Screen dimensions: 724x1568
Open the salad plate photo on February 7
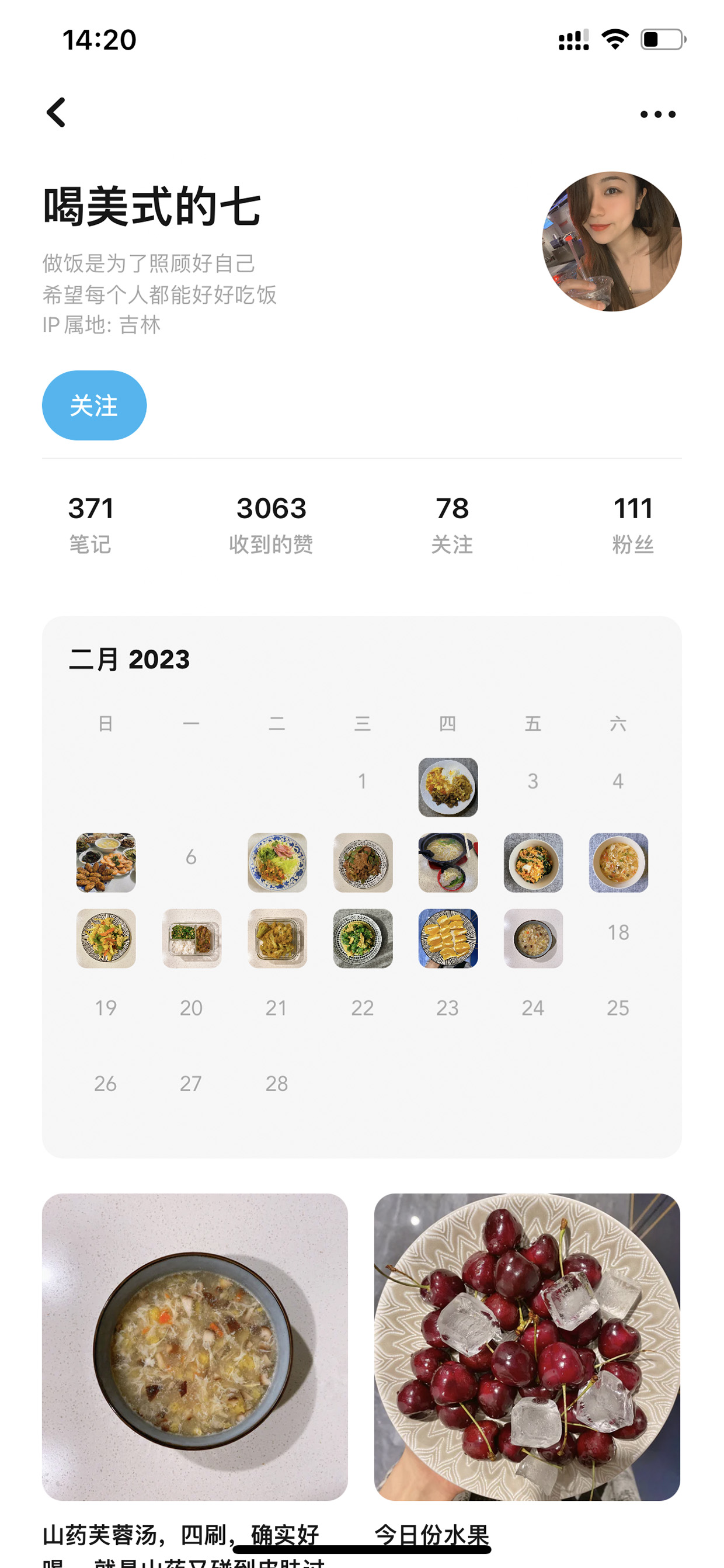pyautogui.click(x=277, y=862)
